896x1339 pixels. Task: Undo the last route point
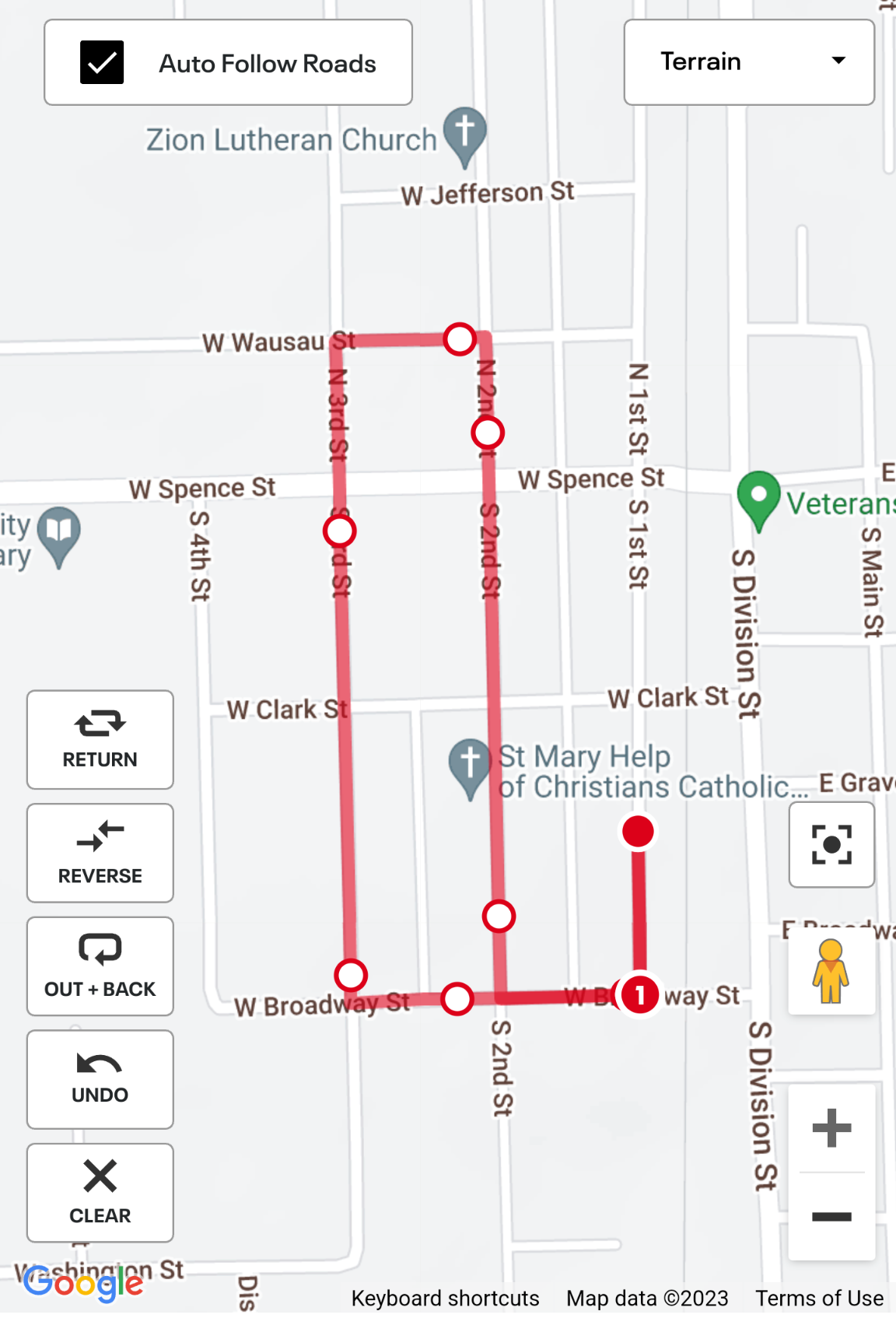coord(100,1079)
